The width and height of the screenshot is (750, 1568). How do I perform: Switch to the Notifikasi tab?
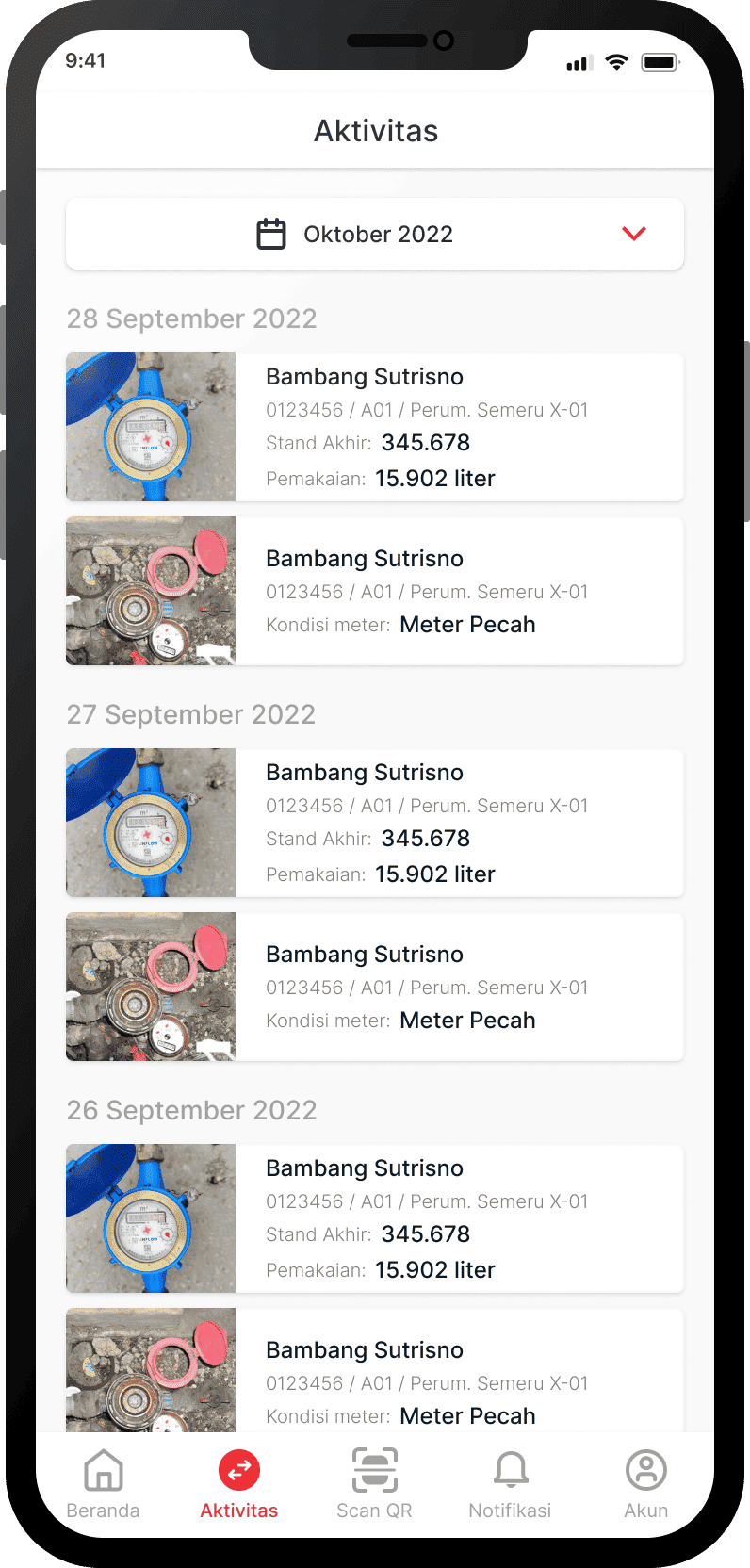click(x=511, y=1483)
